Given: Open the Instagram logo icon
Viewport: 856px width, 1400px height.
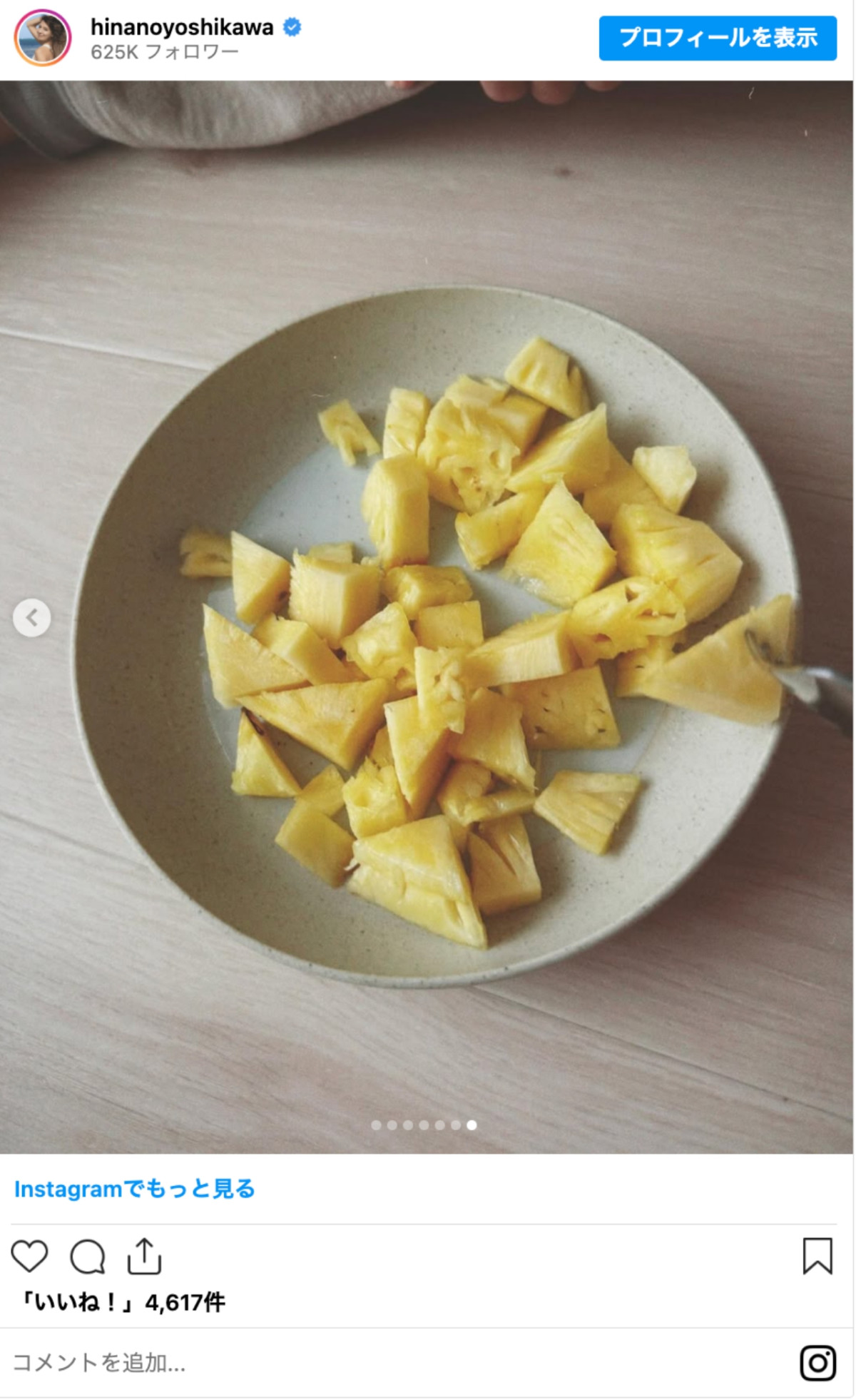Looking at the screenshot, I should (817, 1363).
